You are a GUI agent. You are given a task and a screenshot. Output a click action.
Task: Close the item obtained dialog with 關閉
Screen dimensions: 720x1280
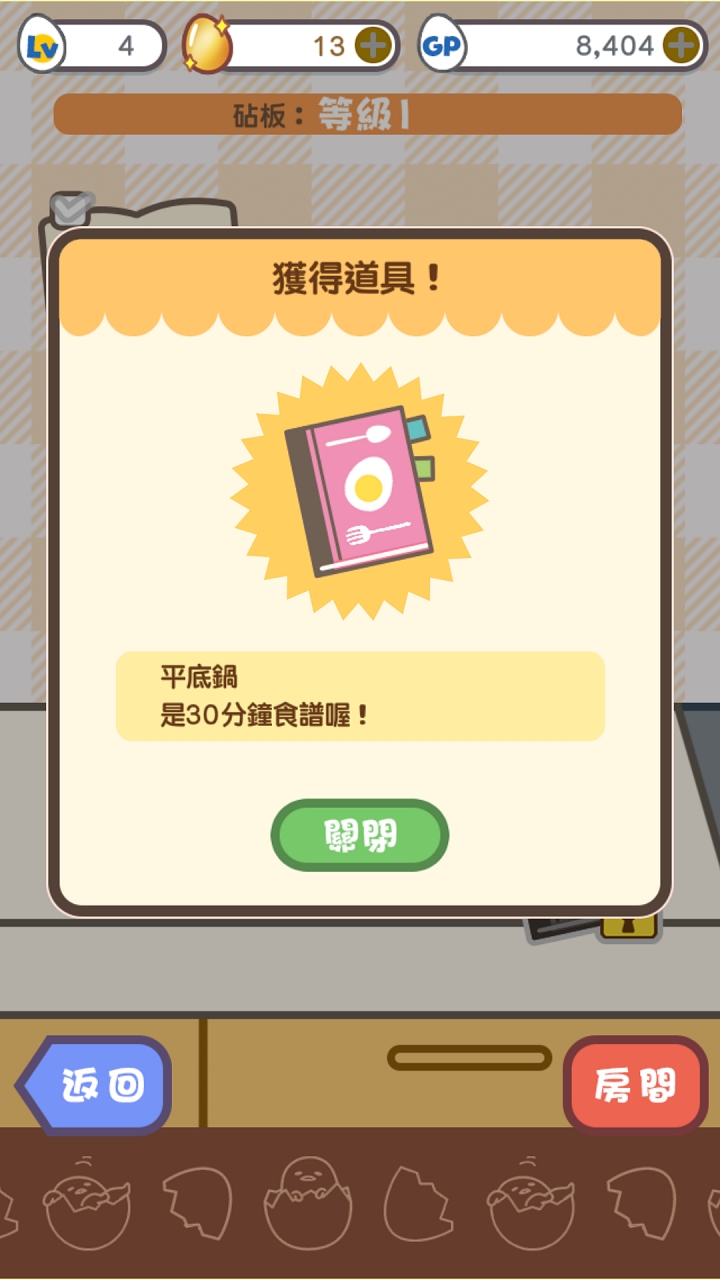click(359, 835)
